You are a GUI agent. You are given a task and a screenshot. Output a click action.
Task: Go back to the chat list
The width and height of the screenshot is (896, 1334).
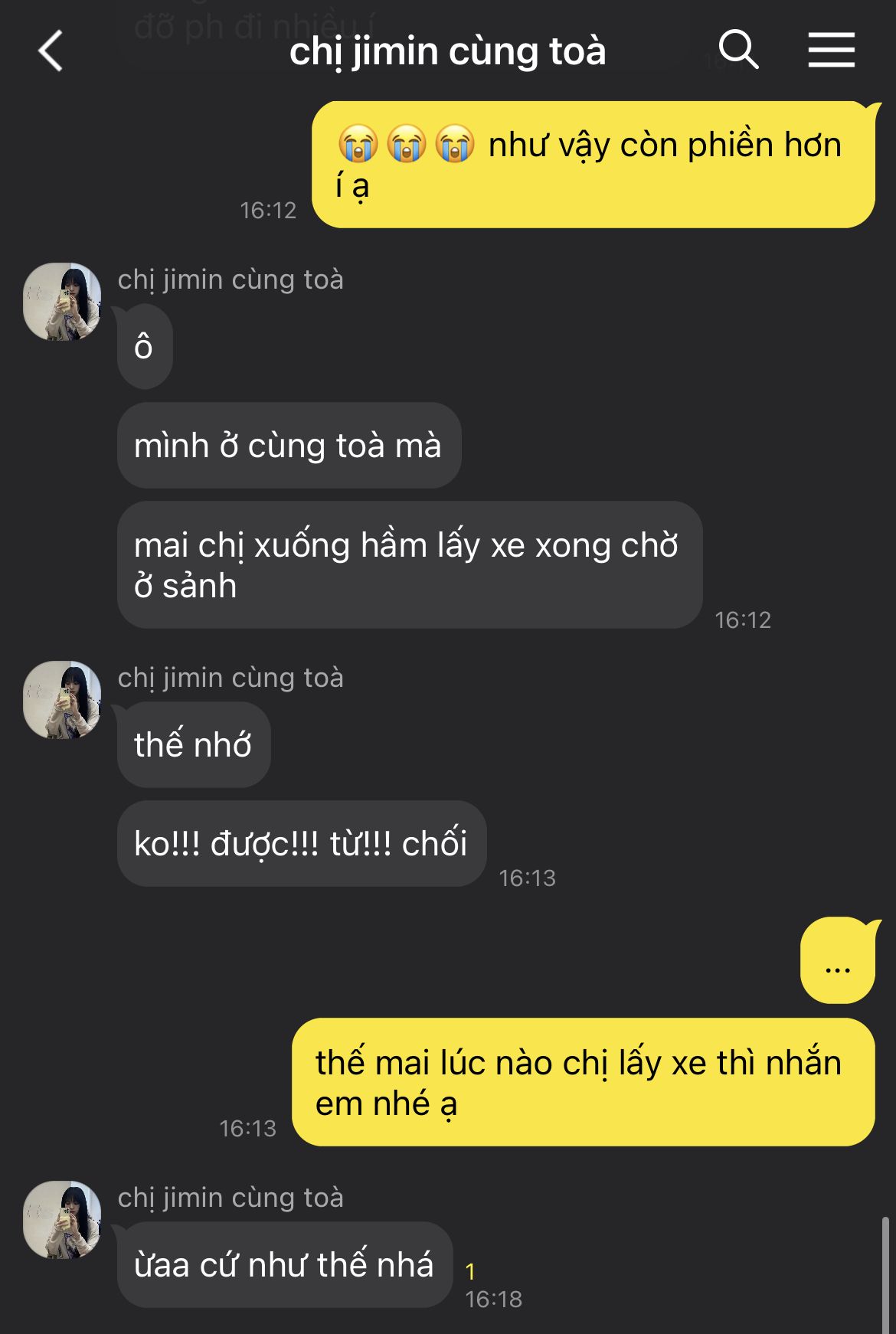pos(51,51)
